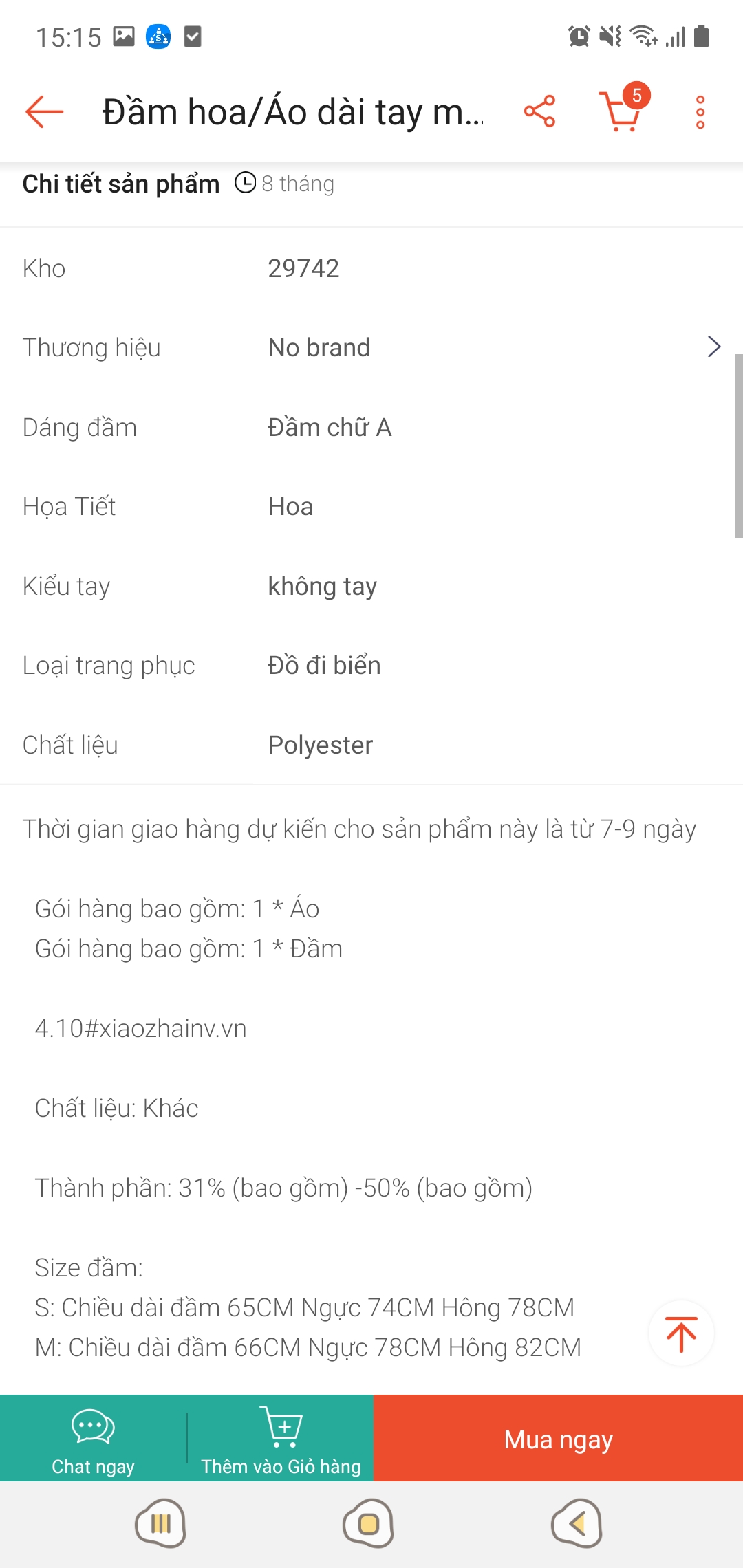This screenshot has width=743, height=1568.
Task: Tap the scroll-to-top arrow icon
Action: point(681,1333)
